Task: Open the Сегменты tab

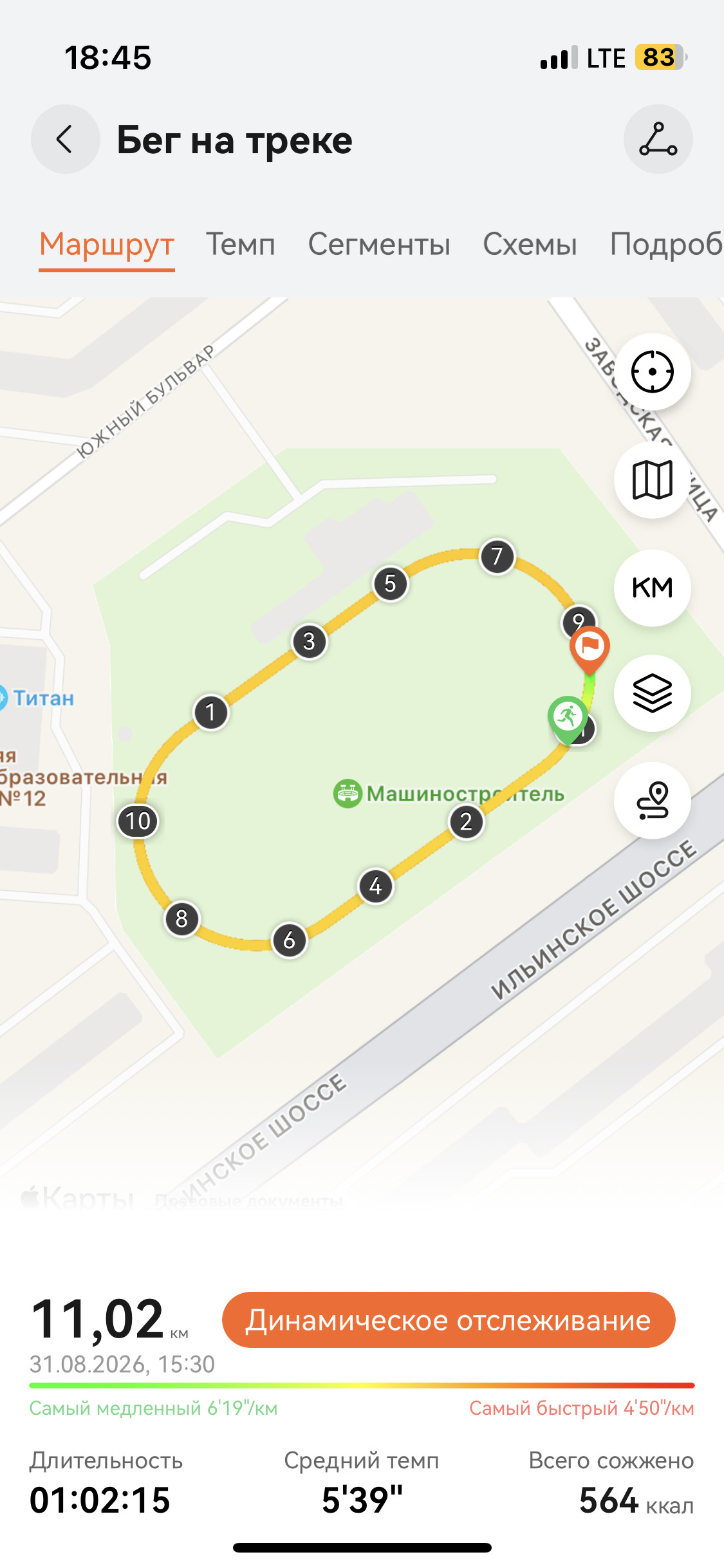Action: pyautogui.click(x=379, y=245)
